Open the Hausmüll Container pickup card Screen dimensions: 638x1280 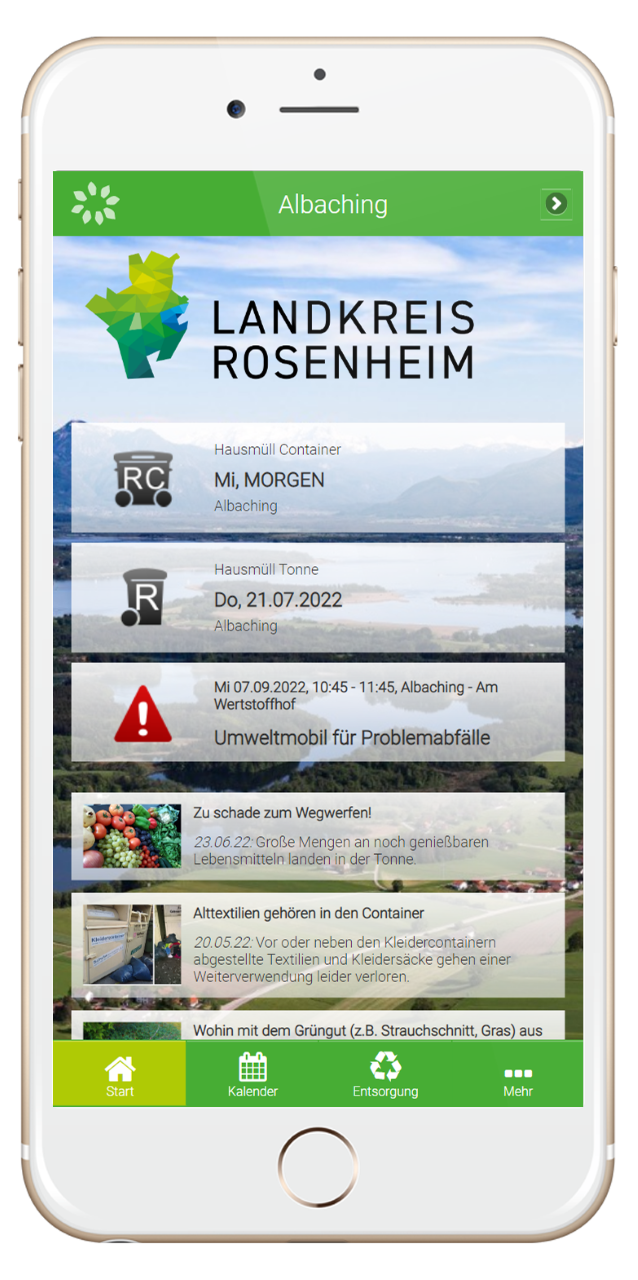tap(318, 478)
